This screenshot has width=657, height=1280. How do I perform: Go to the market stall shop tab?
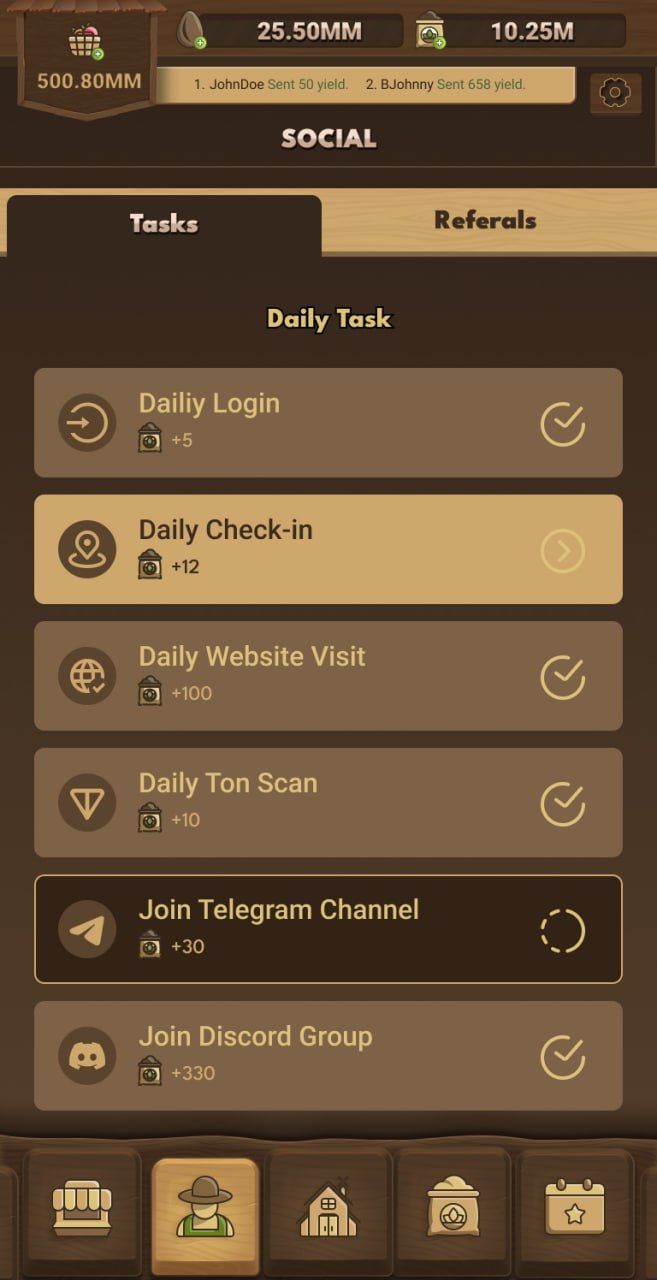(x=82, y=1208)
